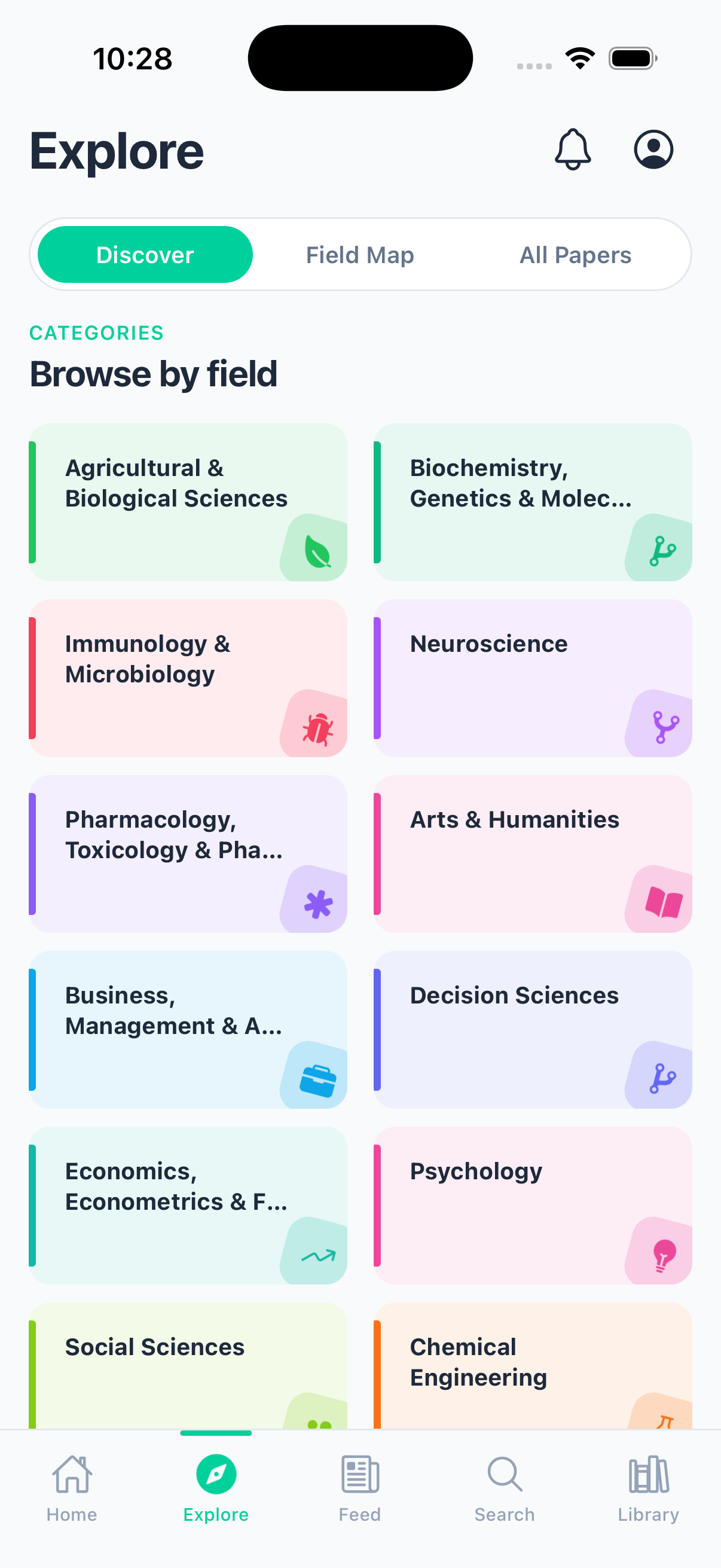This screenshot has height=1568, width=721.
Task: Browse Arts & Humanities papers
Action: (533, 853)
